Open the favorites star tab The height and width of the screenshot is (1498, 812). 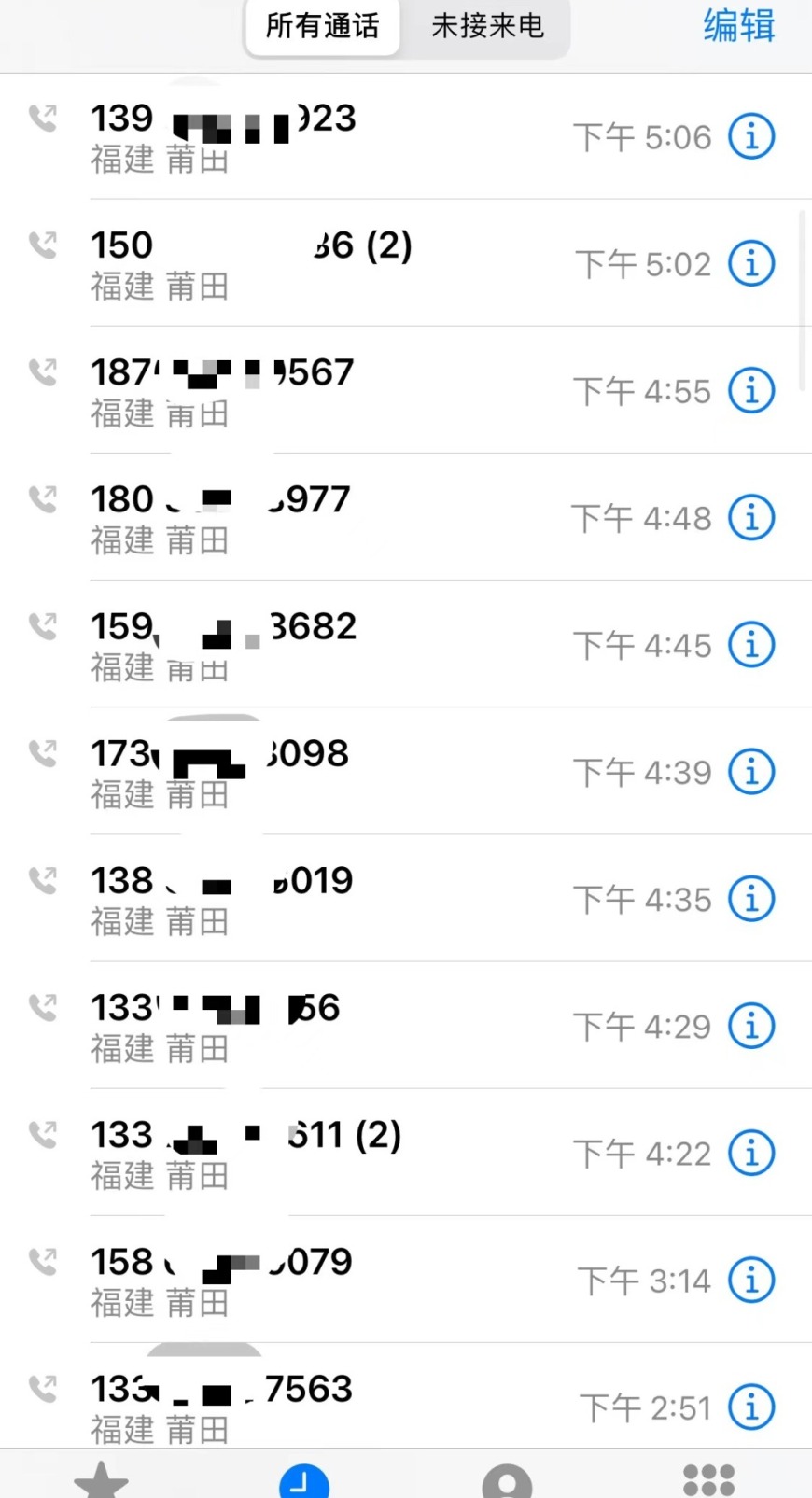(101, 1480)
